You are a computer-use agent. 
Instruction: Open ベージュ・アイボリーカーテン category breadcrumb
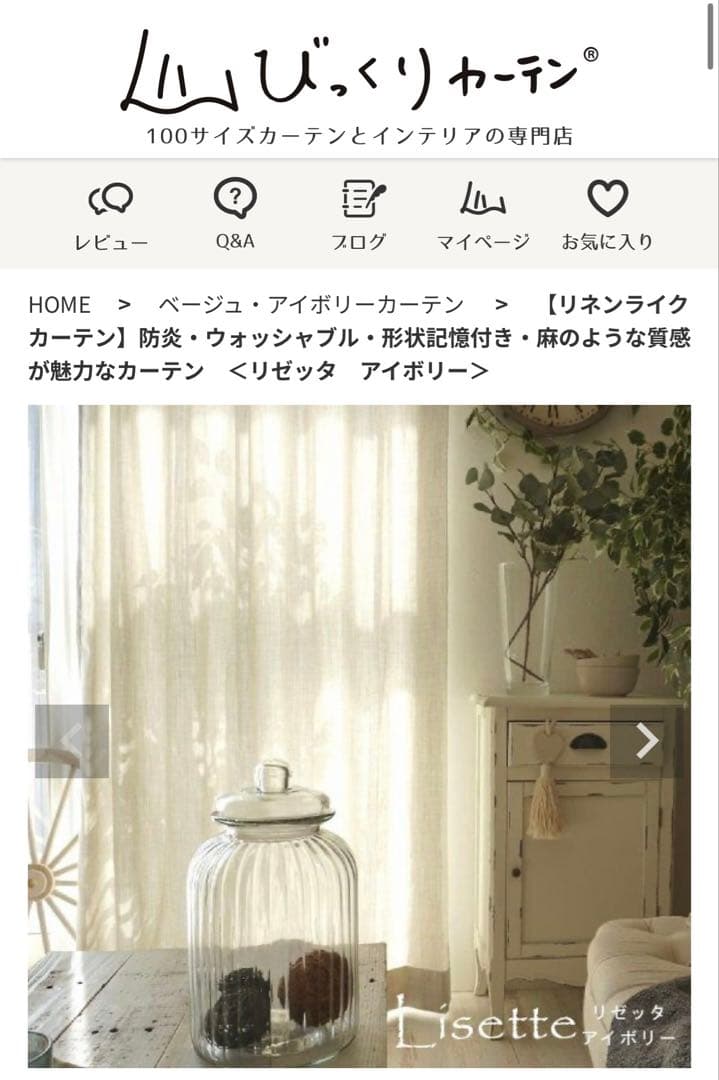310,305
